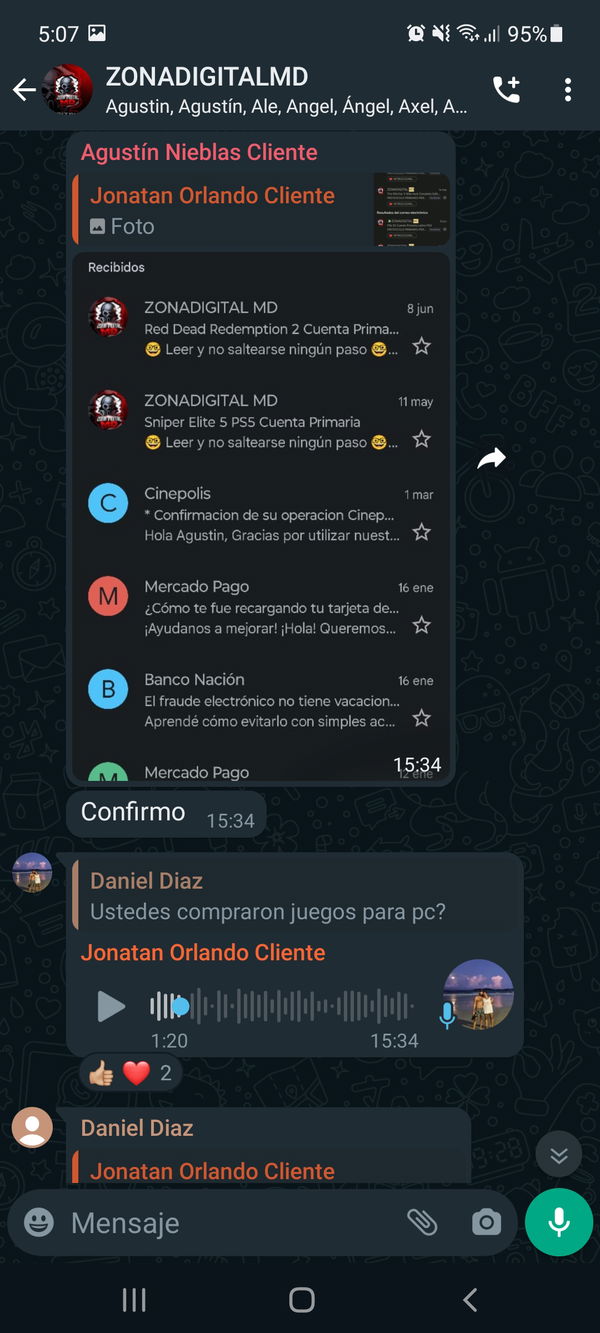Open ZONADIGITALMD group info
Image resolution: width=600 pixels, height=1333 pixels.
[x=285, y=90]
